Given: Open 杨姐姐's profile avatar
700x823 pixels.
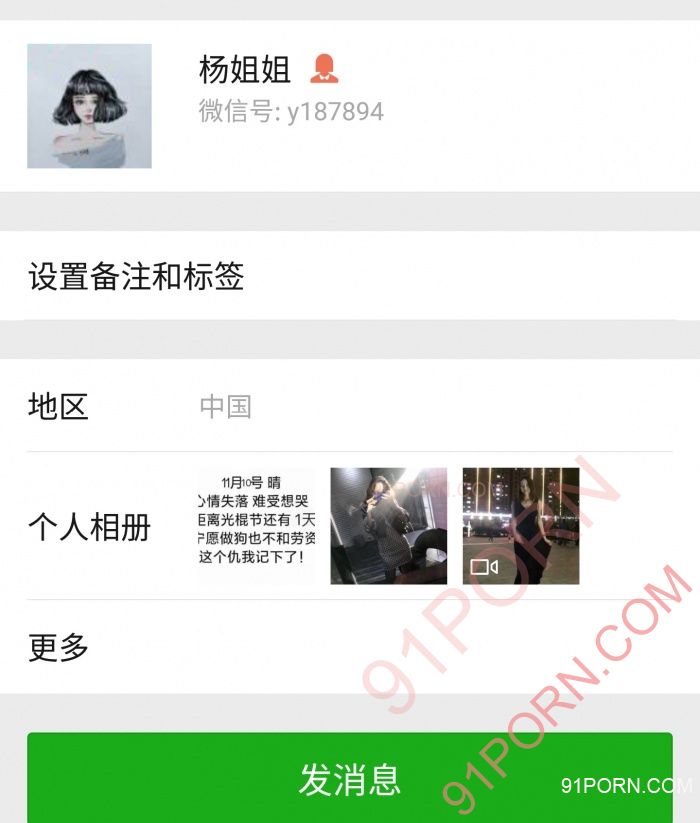Looking at the screenshot, I should 89,106.
